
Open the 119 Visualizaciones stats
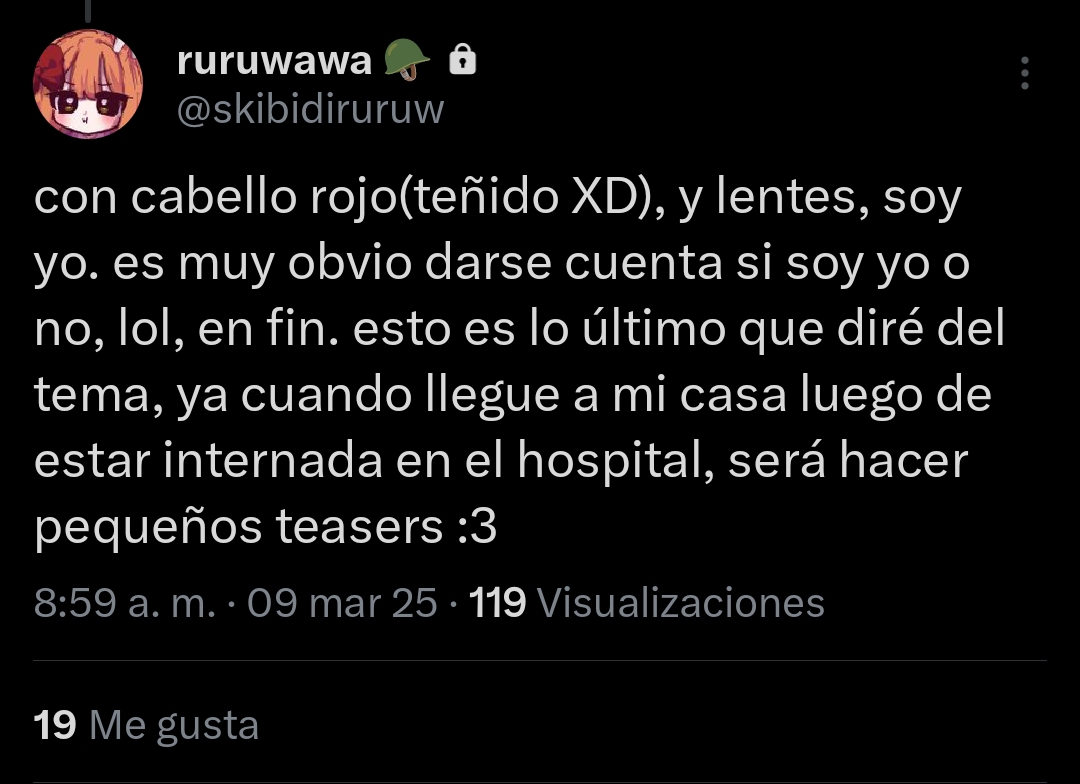(x=647, y=603)
